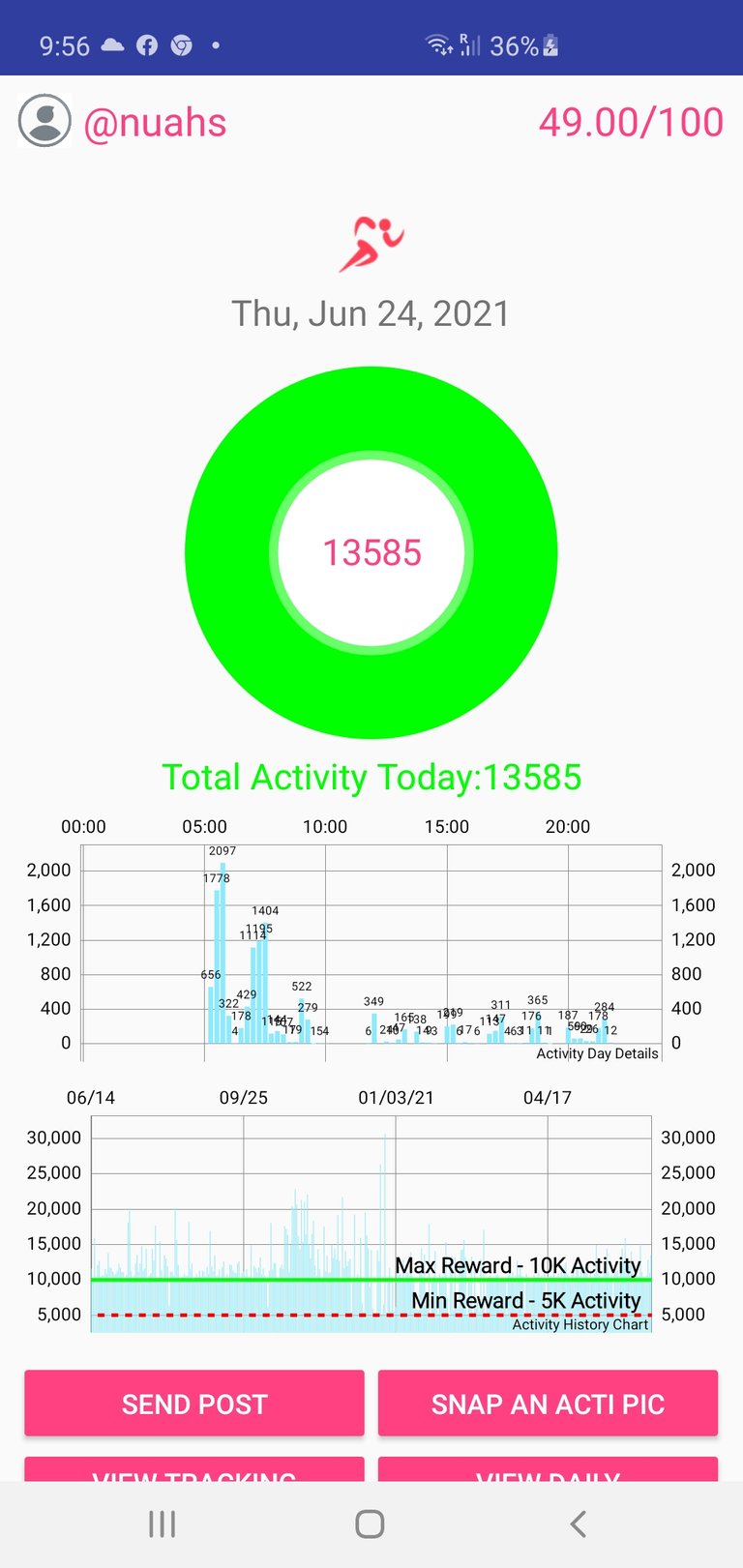Screen dimensions: 743x1568
Task: Select the VIEW TRACKING button
Action: coord(194,1469)
